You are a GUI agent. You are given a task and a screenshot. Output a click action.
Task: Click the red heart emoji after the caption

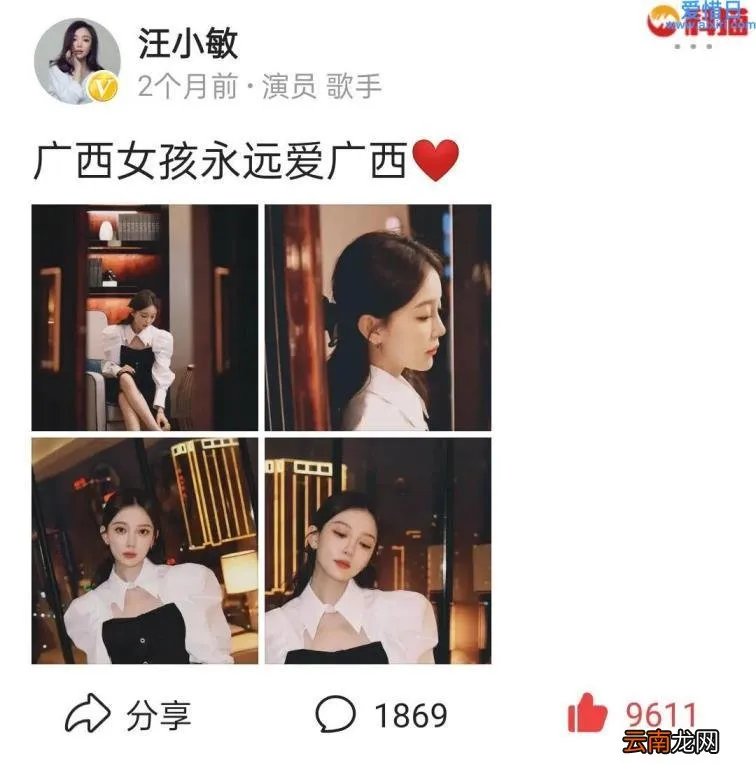pos(434,158)
